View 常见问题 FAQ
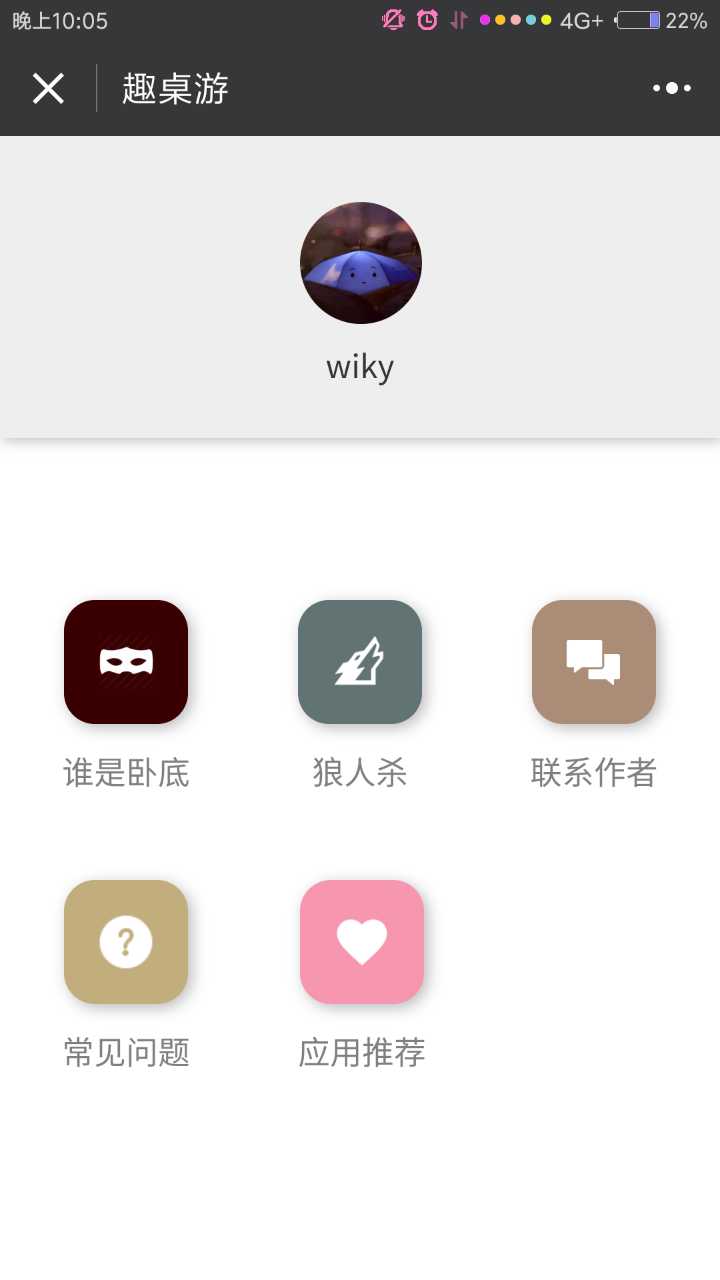The width and height of the screenshot is (720, 1280). pyautogui.click(x=126, y=942)
